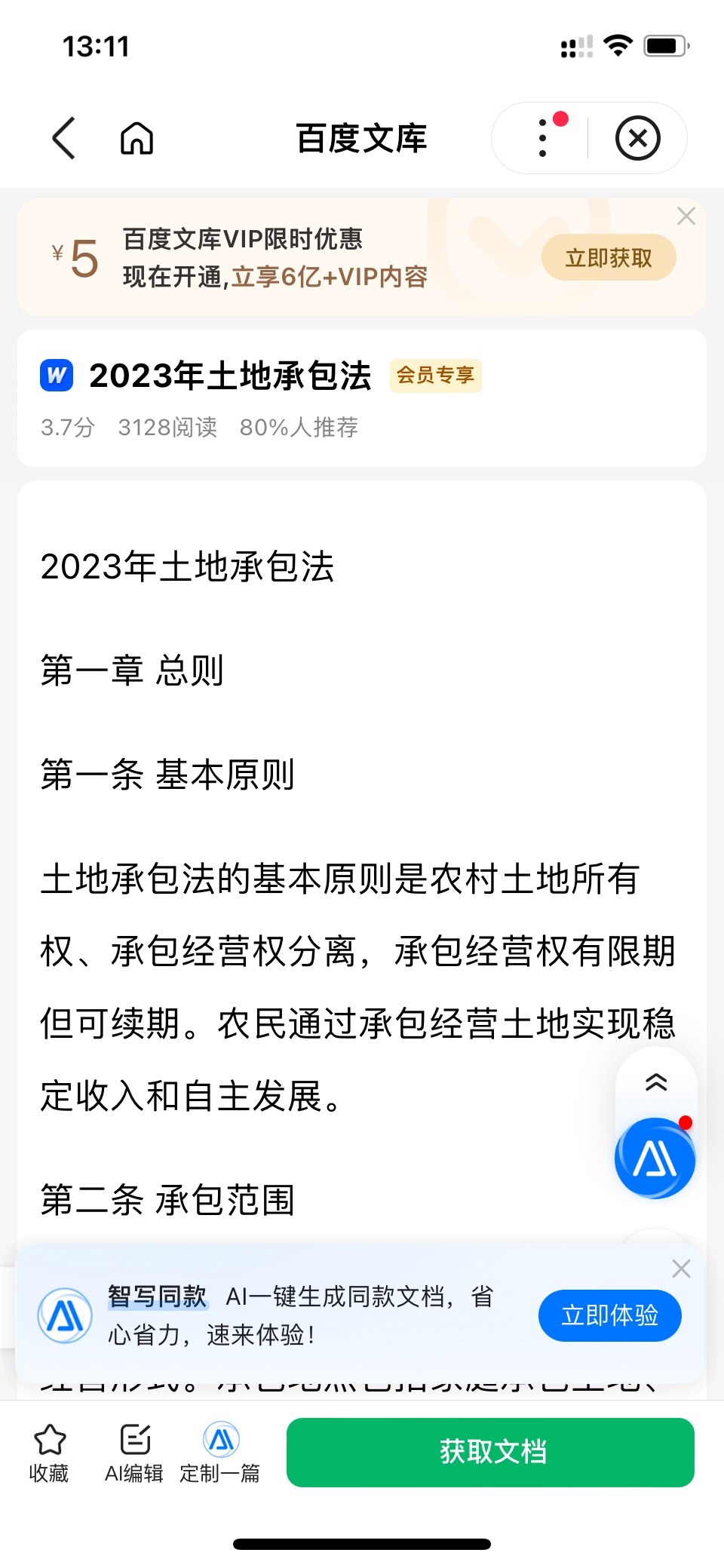Dismiss the VIP discount banner
724x1568 pixels.
pyautogui.click(x=686, y=216)
